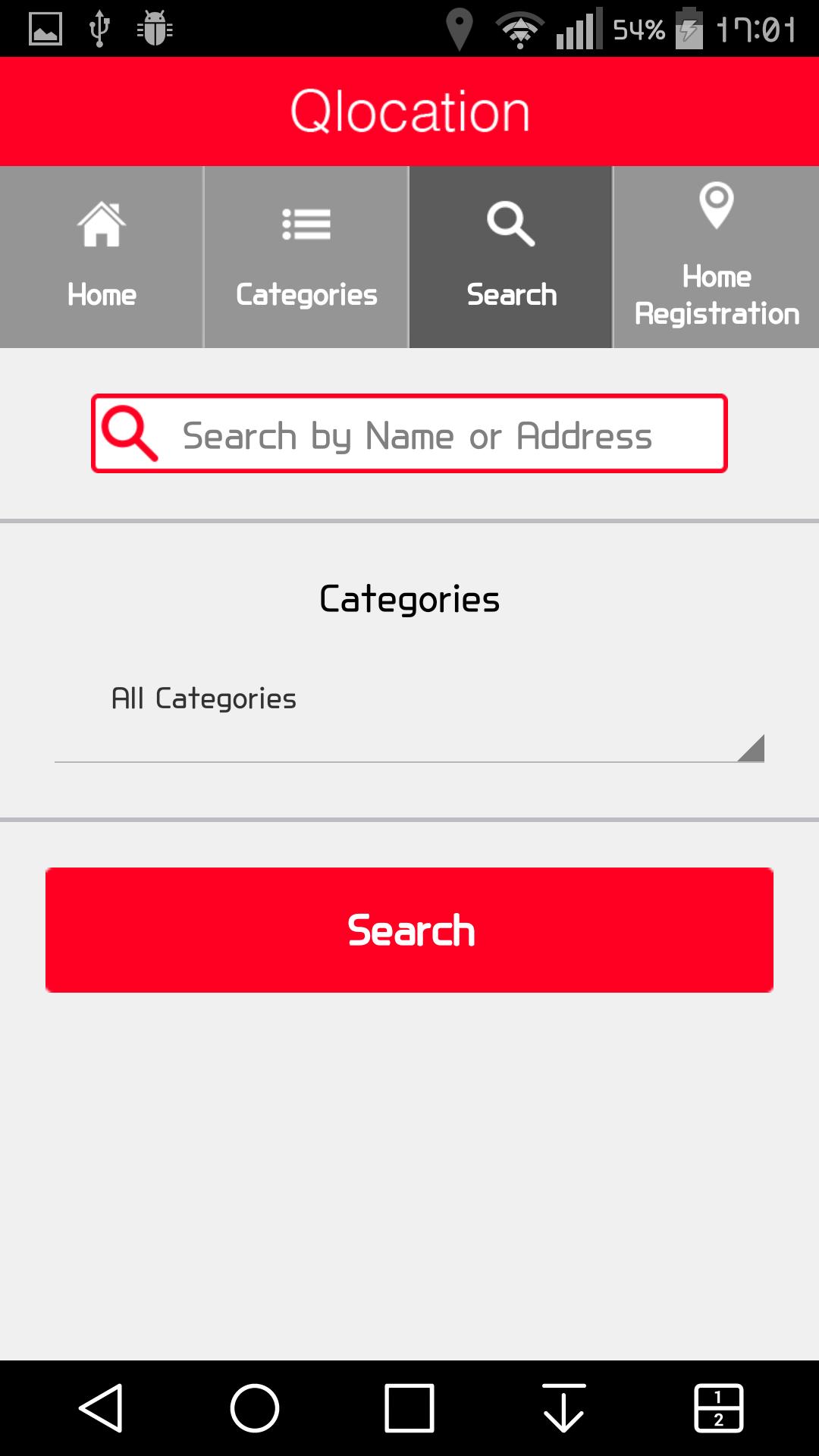Switch to the Home tab
This screenshot has height=1456, width=819.
point(102,256)
